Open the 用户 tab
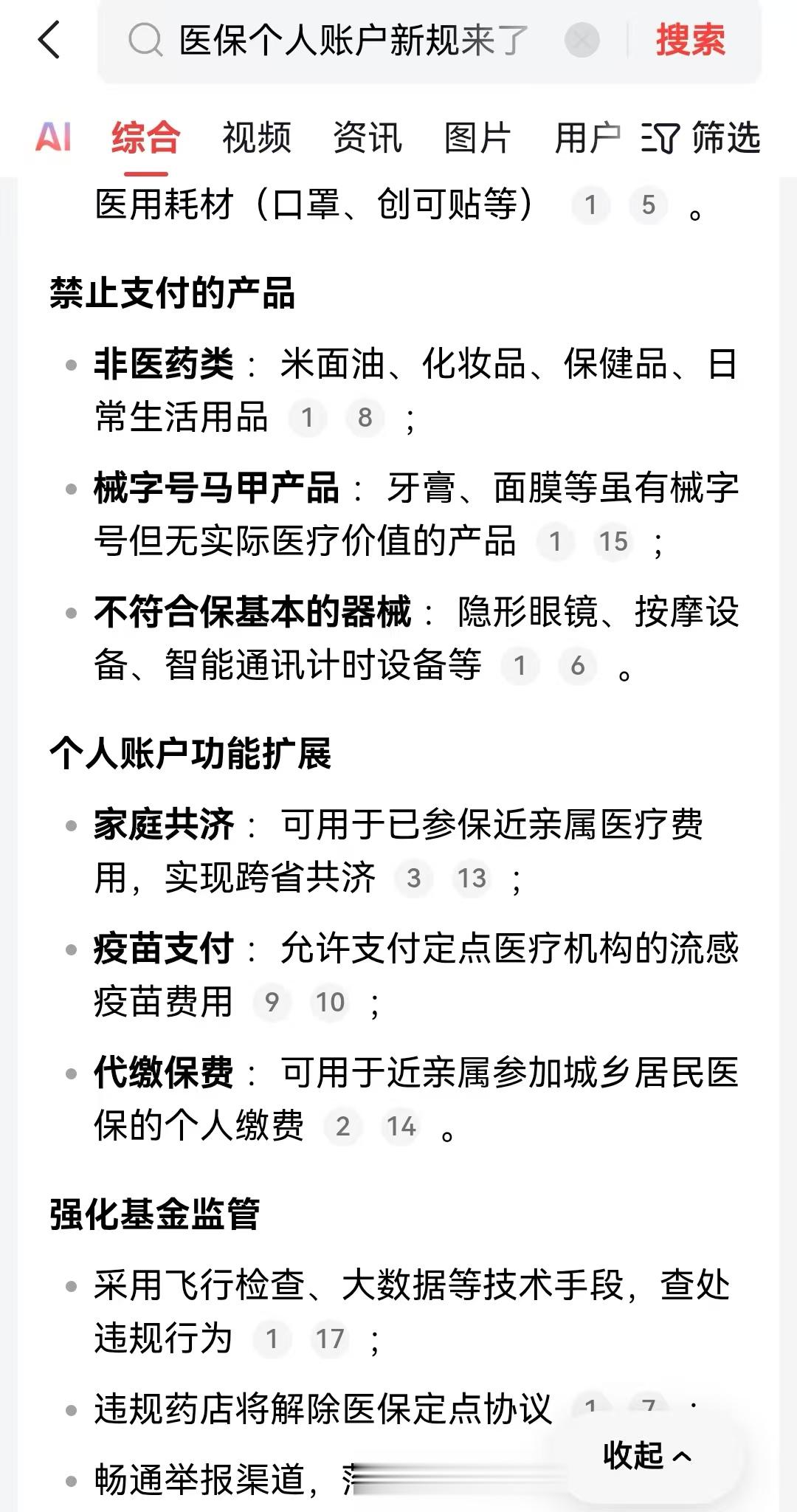This screenshot has width=797, height=1512. [x=588, y=137]
